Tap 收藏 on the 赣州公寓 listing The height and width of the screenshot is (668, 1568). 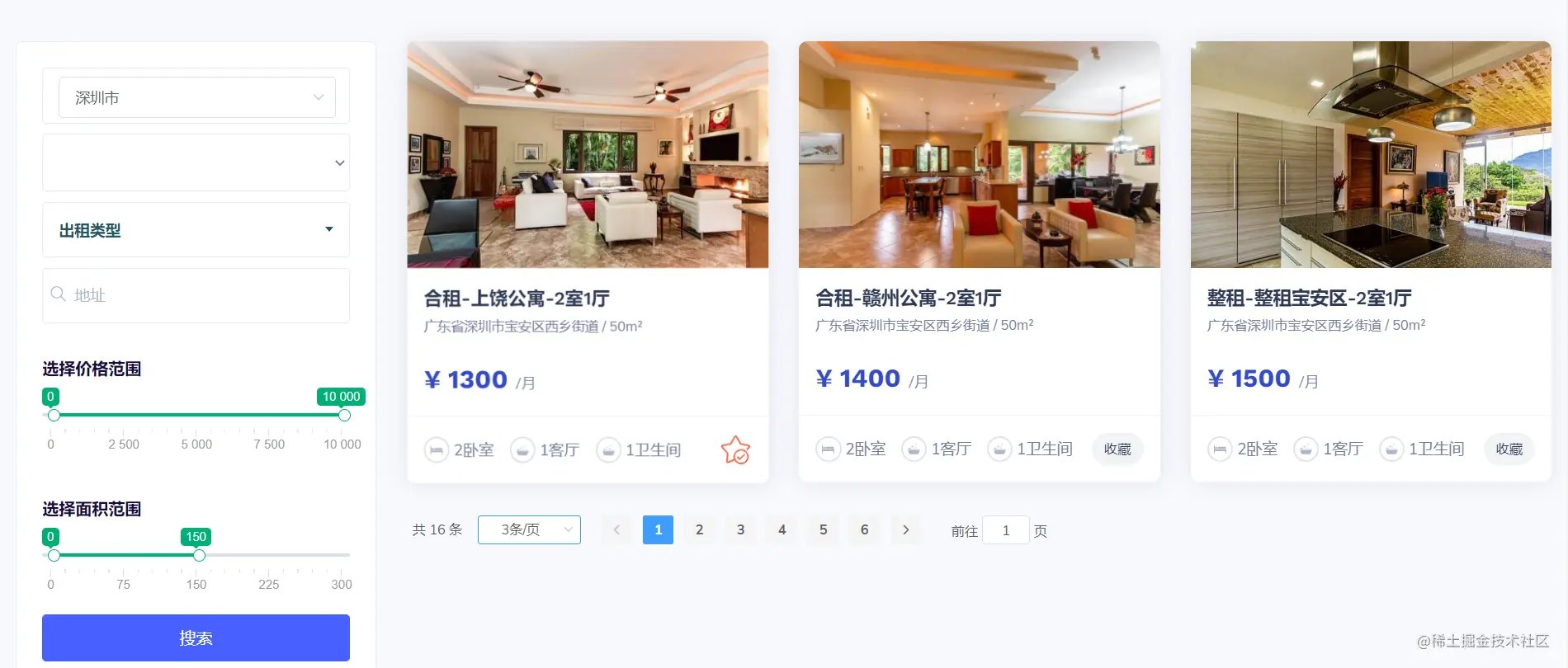pyautogui.click(x=1117, y=449)
